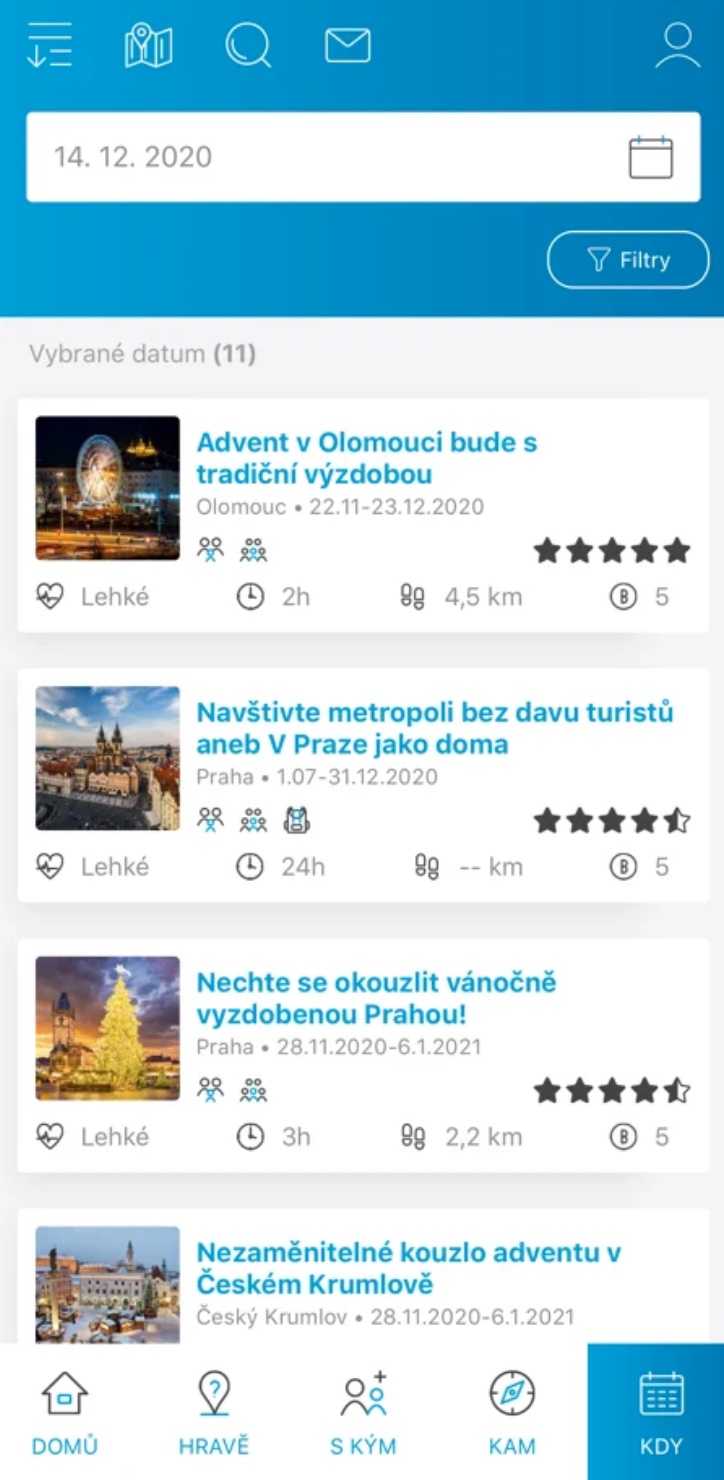
Task: Open the sort order icon
Action: [x=49, y=46]
